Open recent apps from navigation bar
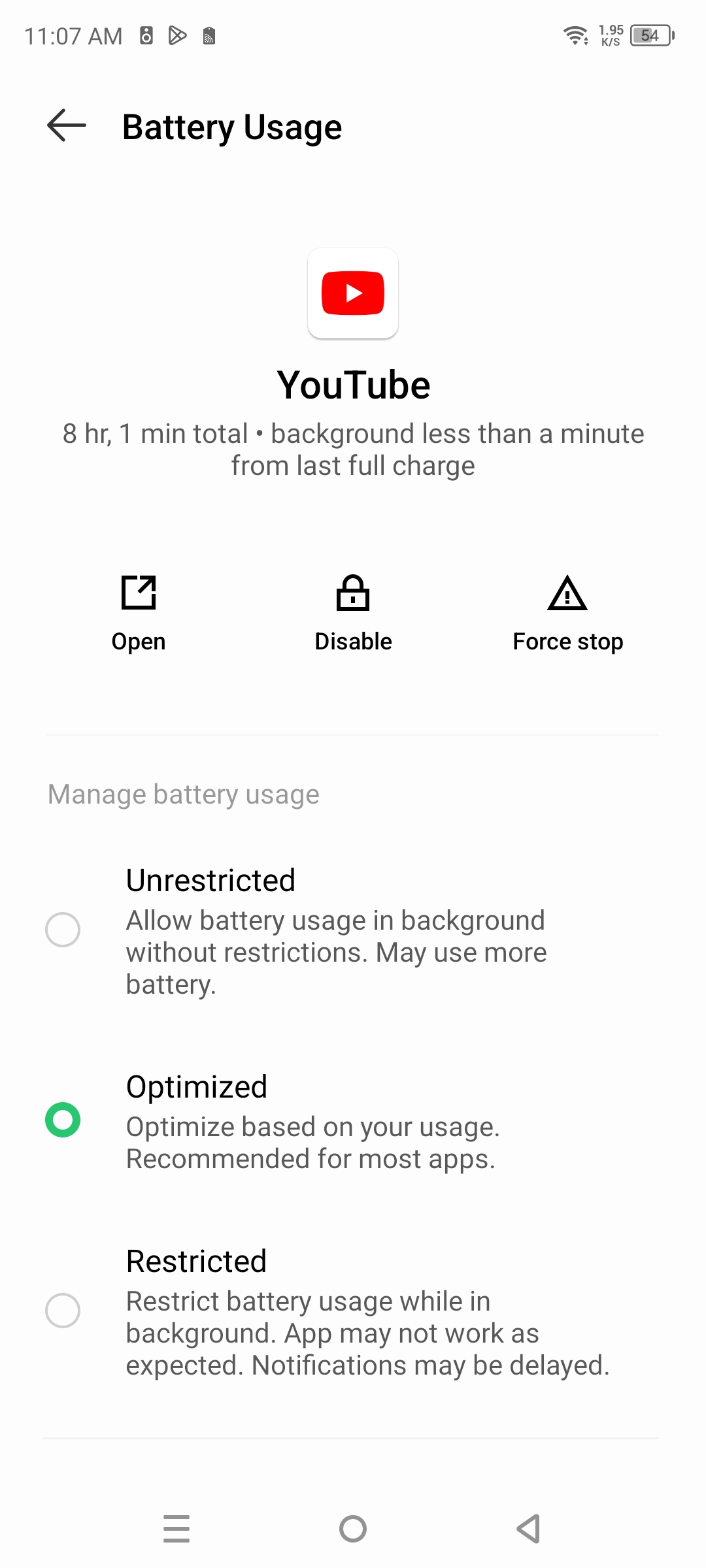This screenshot has width=706, height=1568. coord(176,1529)
